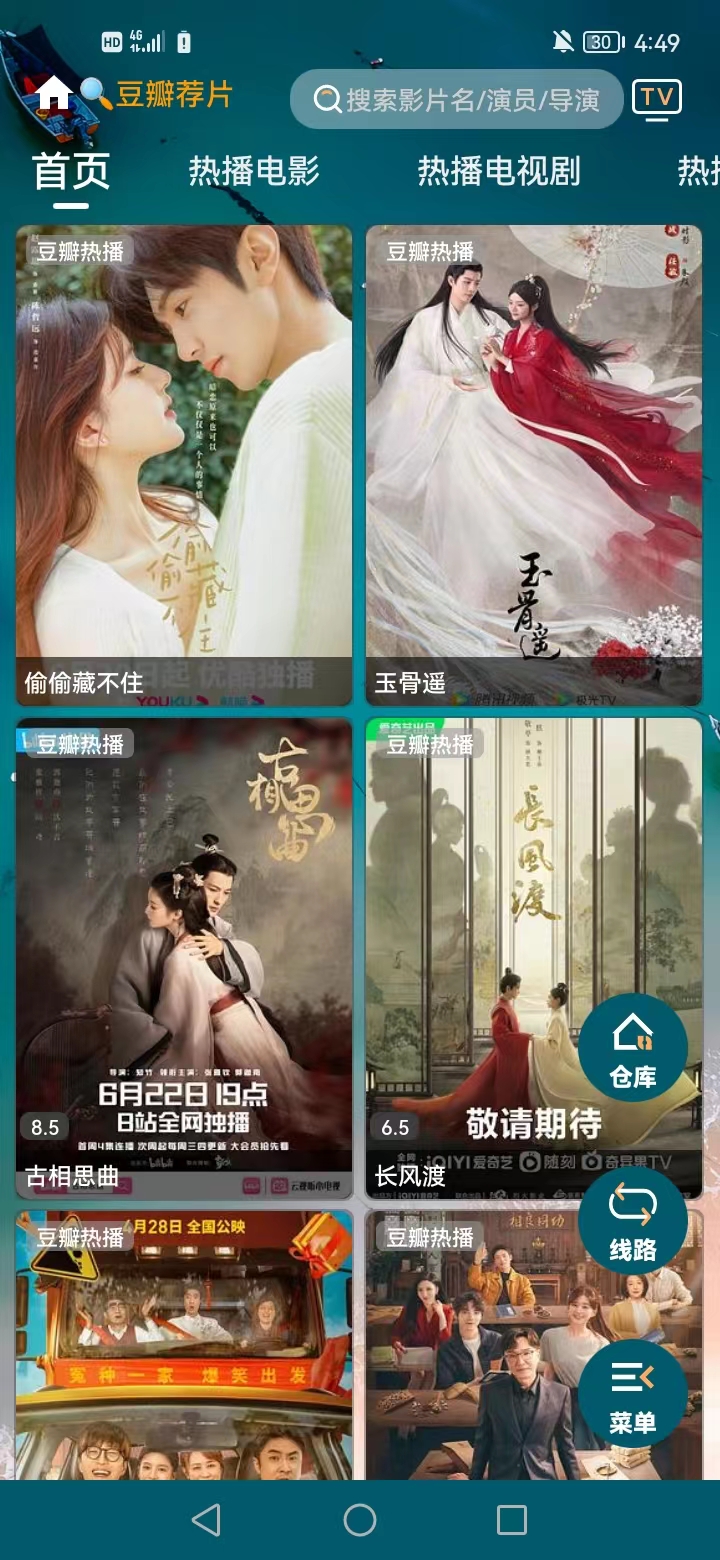This screenshot has height=1560, width=720.
Task: Open 豆瓣荐片 search shortcut
Action: click(x=158, y=95)
